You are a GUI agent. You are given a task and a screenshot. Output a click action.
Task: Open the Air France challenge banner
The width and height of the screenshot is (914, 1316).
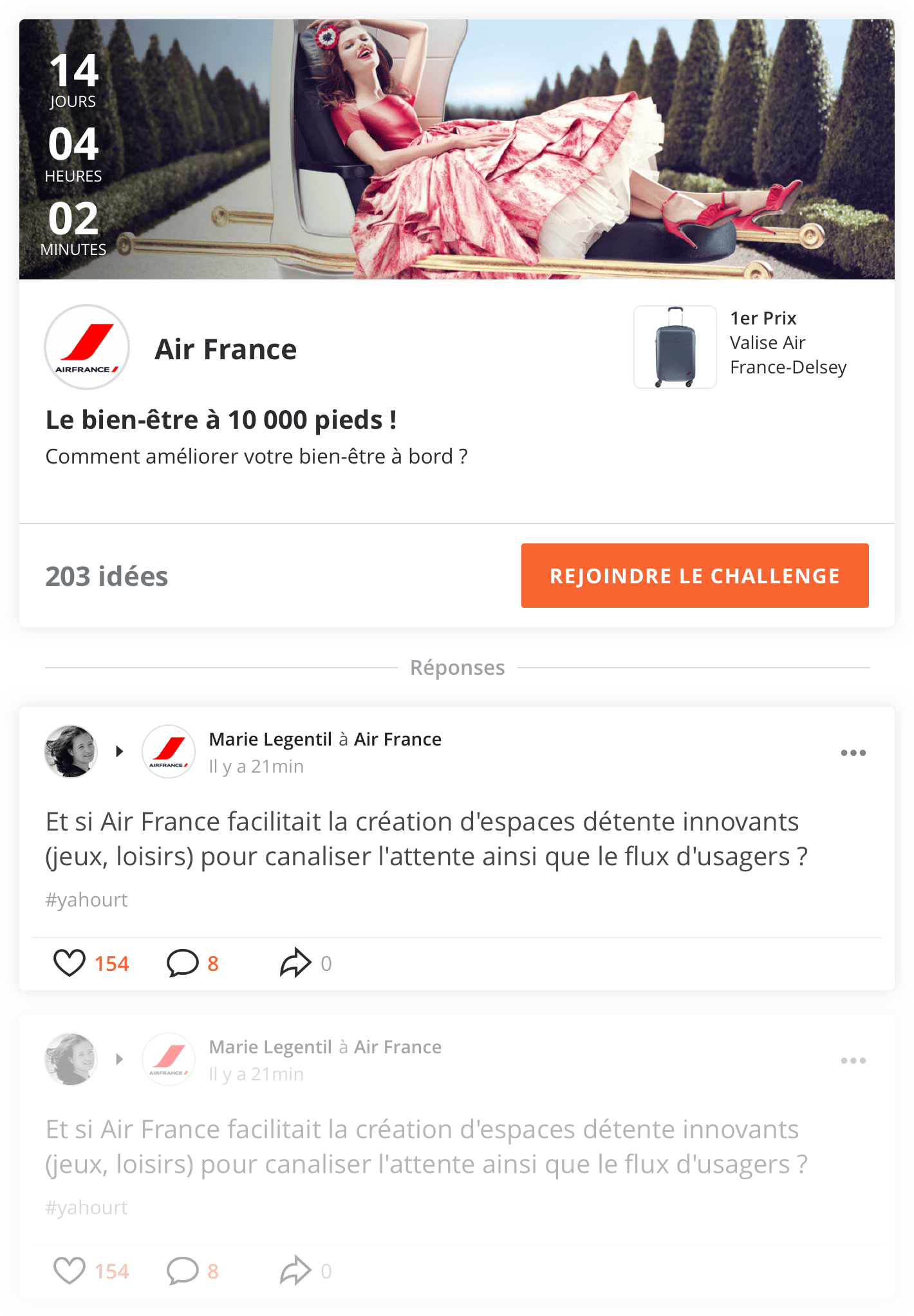click(456, 149)
